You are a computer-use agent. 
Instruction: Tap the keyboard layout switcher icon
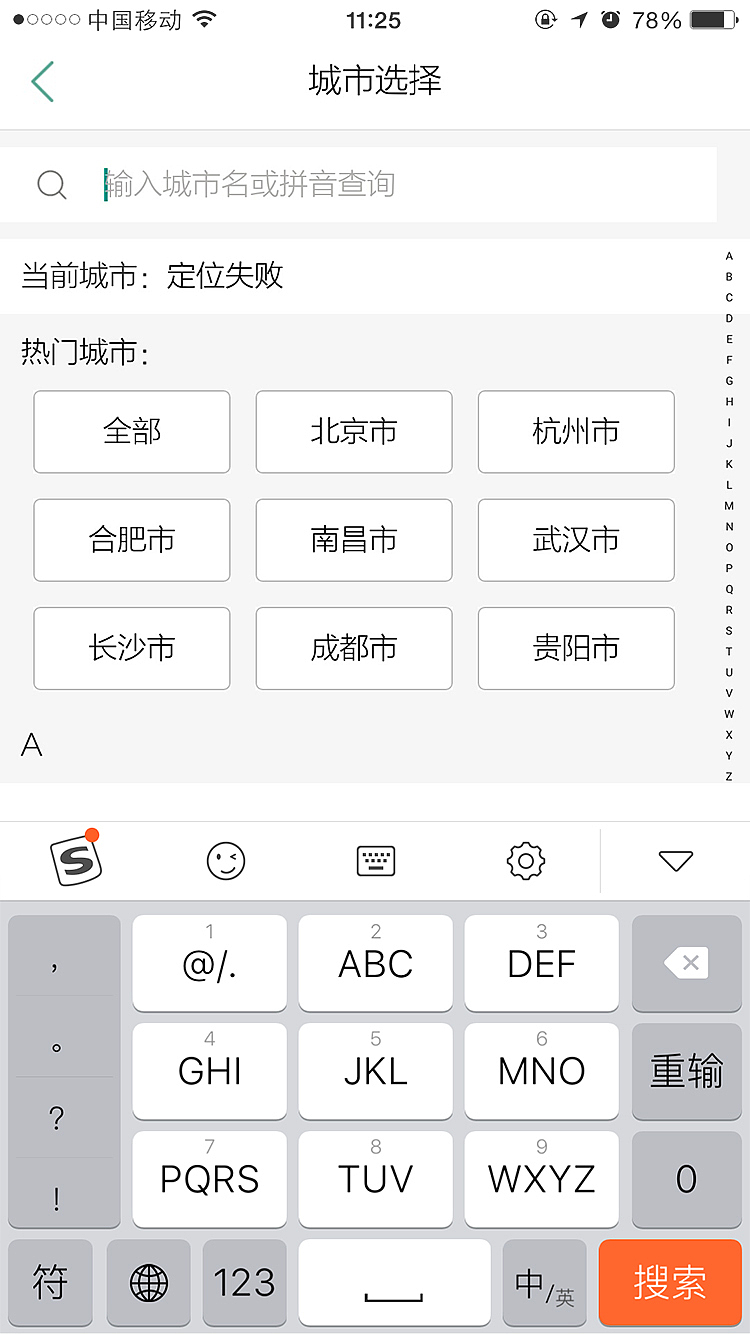375,860
